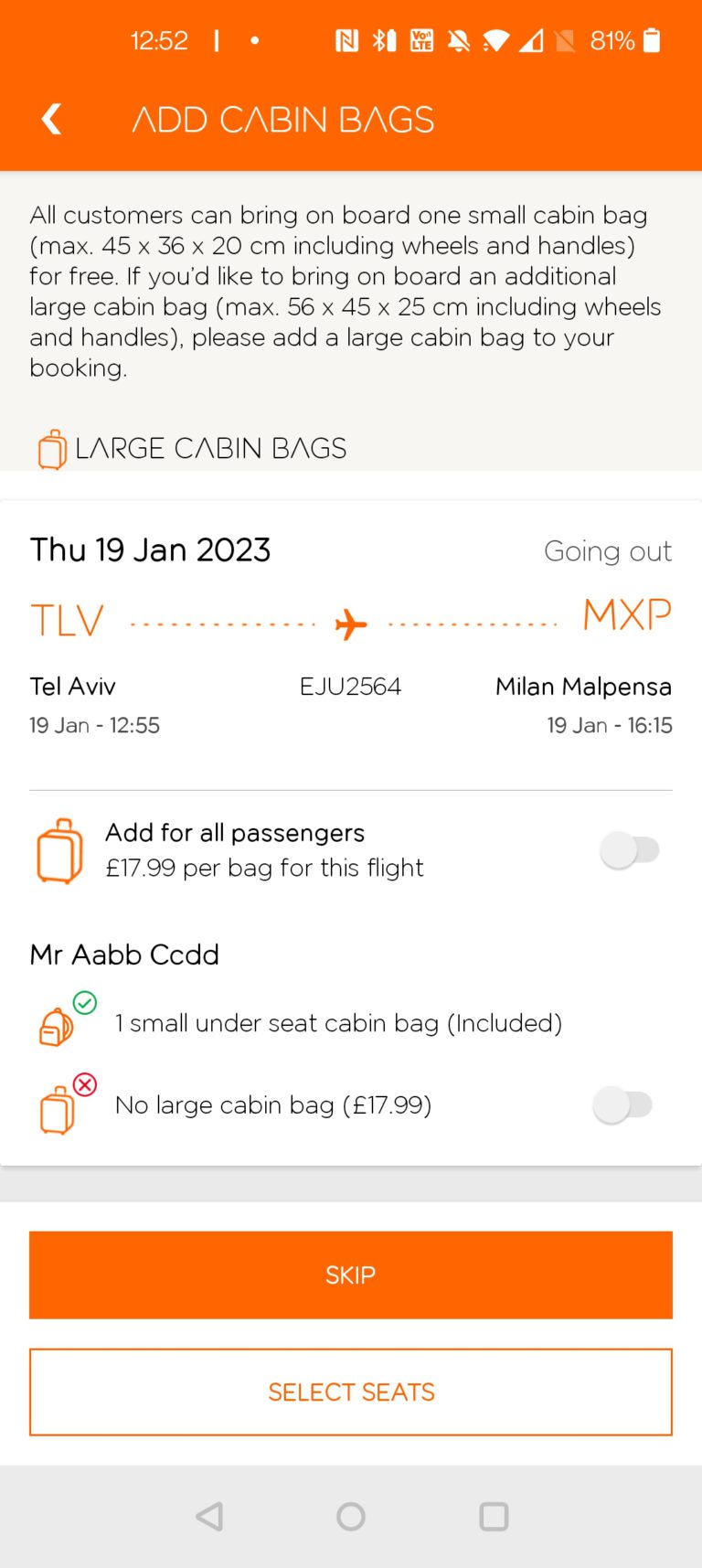
Task: Enable large cabin bag for all passengers
Action: coord(630,850)
